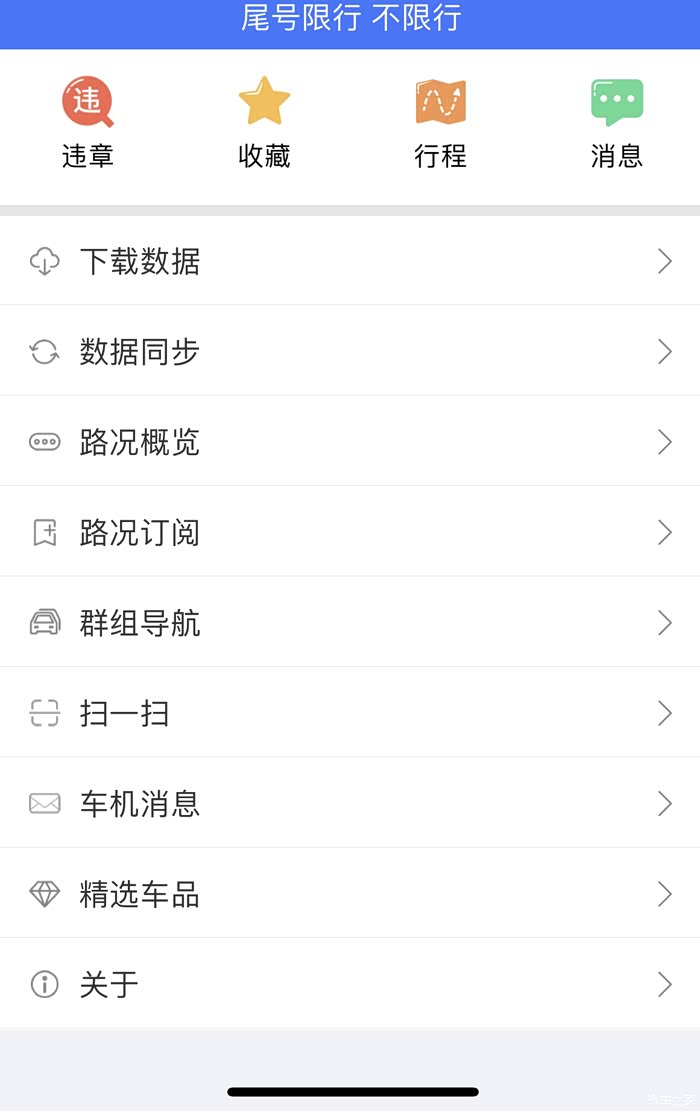Open 车机消息 car messages
The width and height of the screenshot is (700, 1111).
click(x=350, y=803)
